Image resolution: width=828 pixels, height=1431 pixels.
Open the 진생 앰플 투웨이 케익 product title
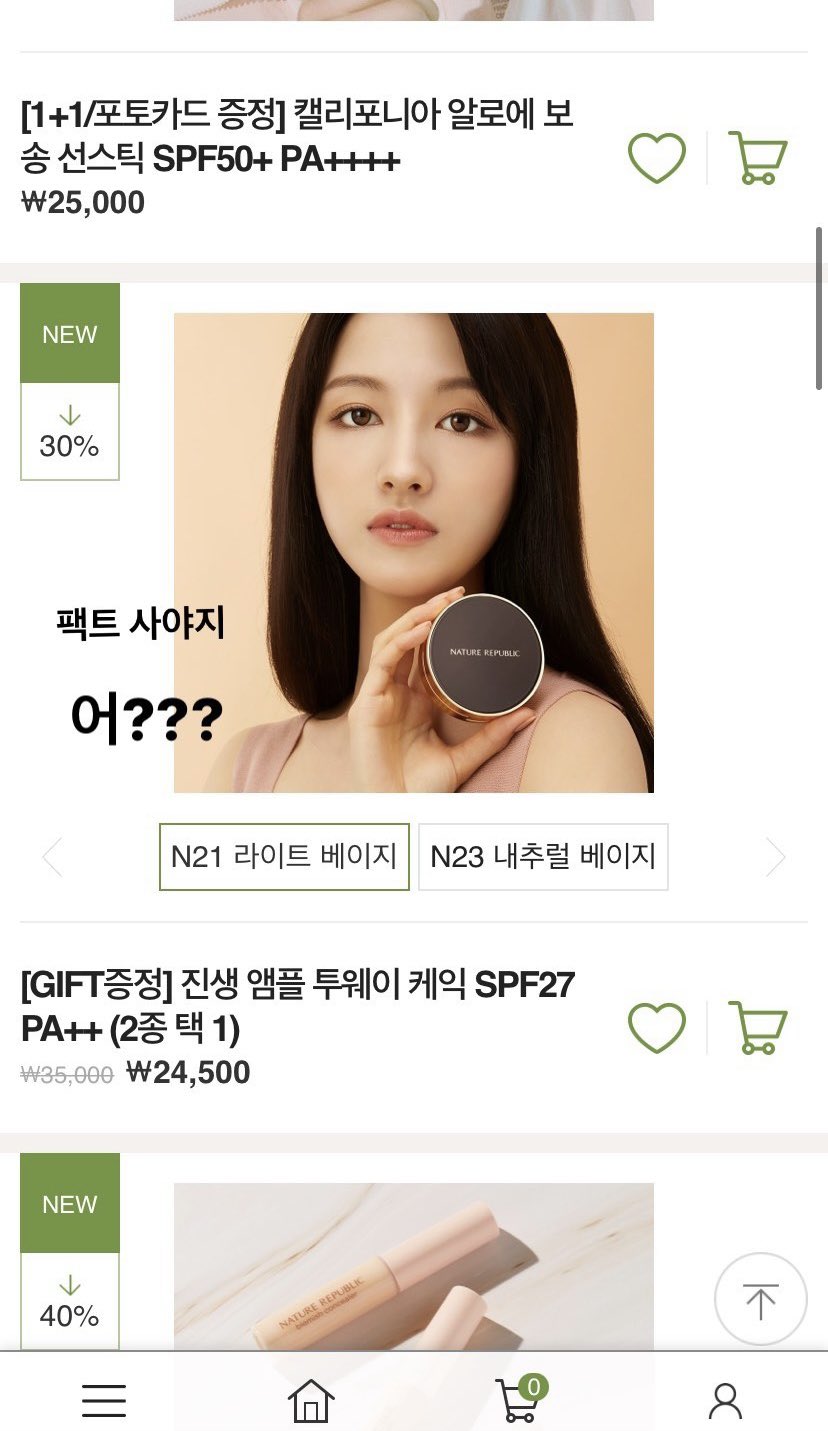coord(298,1006)
